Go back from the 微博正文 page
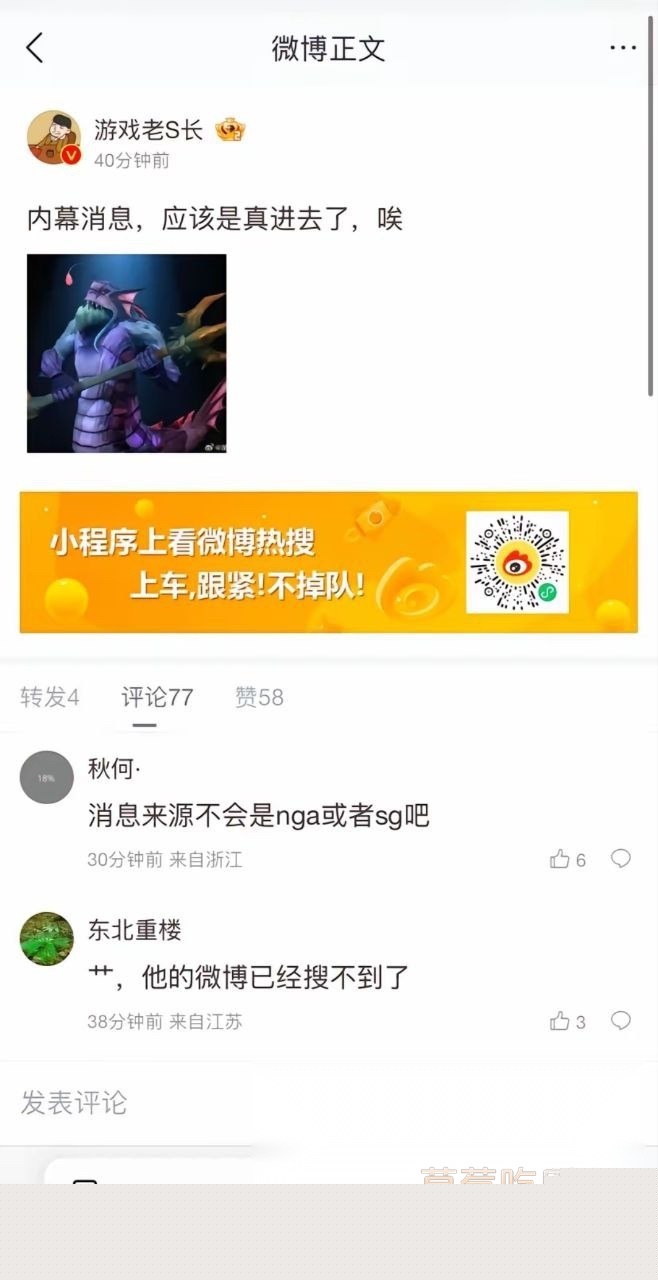This screenshot has height=1280, width=658. coord(35,48)
